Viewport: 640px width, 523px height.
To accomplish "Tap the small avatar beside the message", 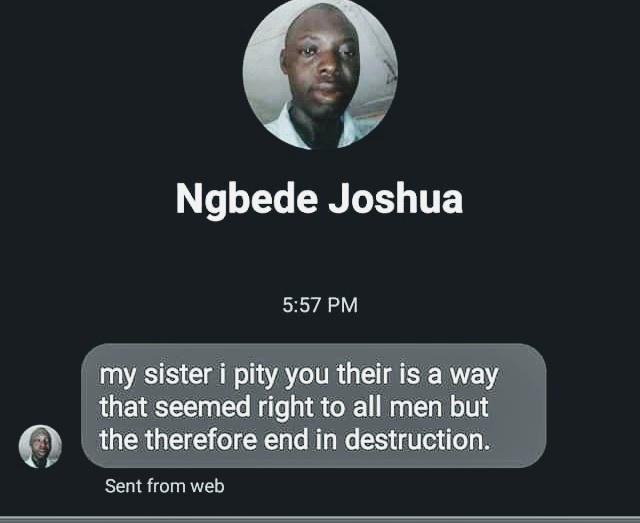I will pyautogui.click(x=40, y=446).
